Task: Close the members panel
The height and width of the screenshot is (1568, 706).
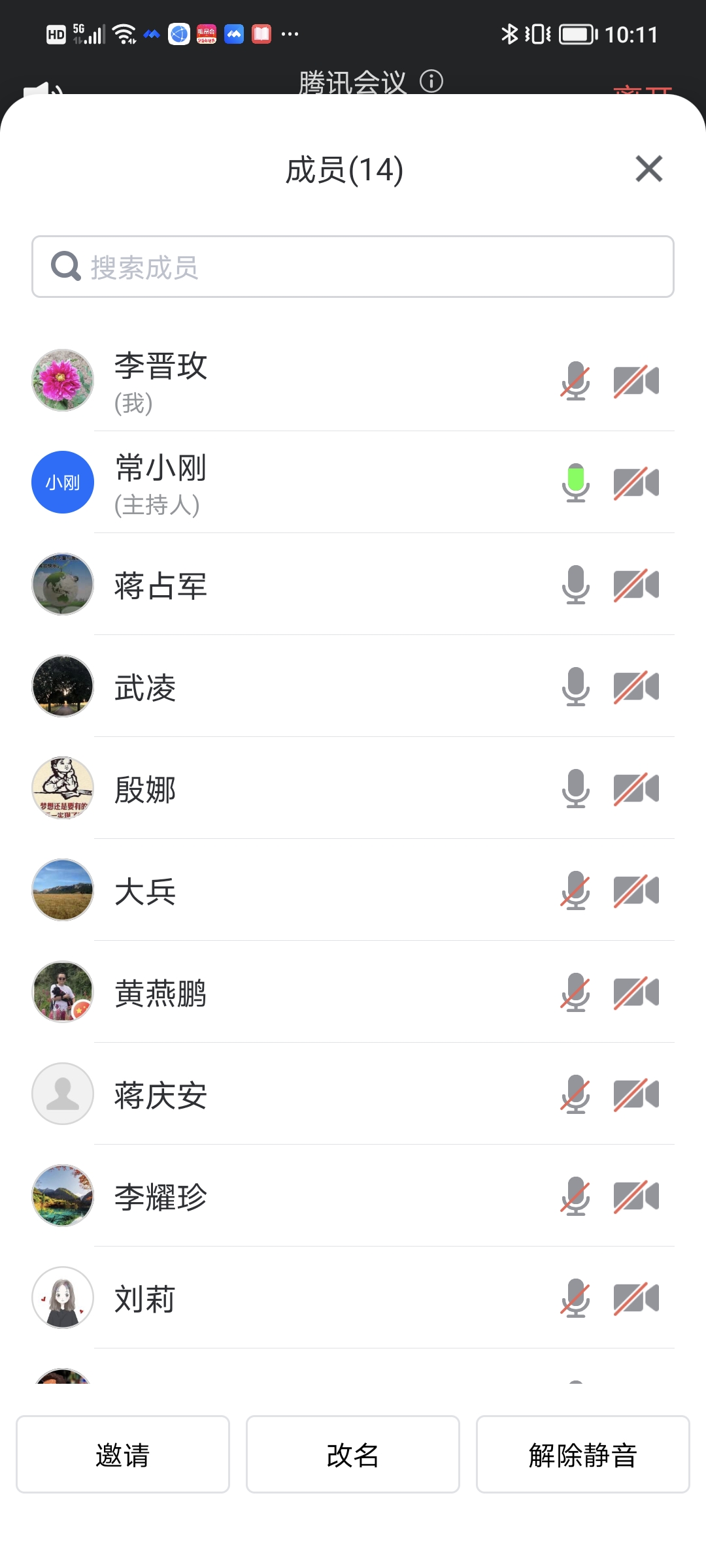Action: tap(648, 169)
